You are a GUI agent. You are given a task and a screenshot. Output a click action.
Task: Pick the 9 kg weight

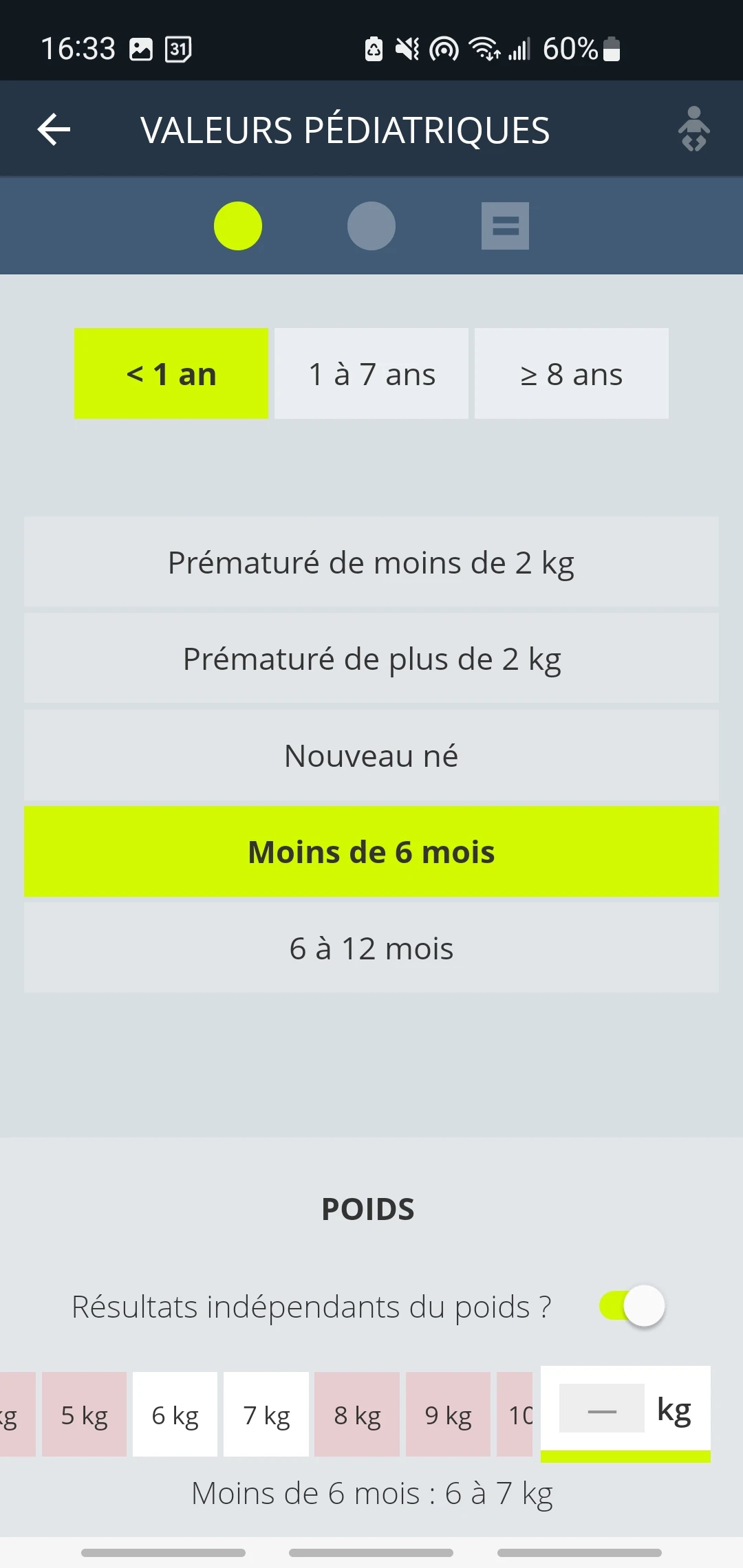point(448,1415)
